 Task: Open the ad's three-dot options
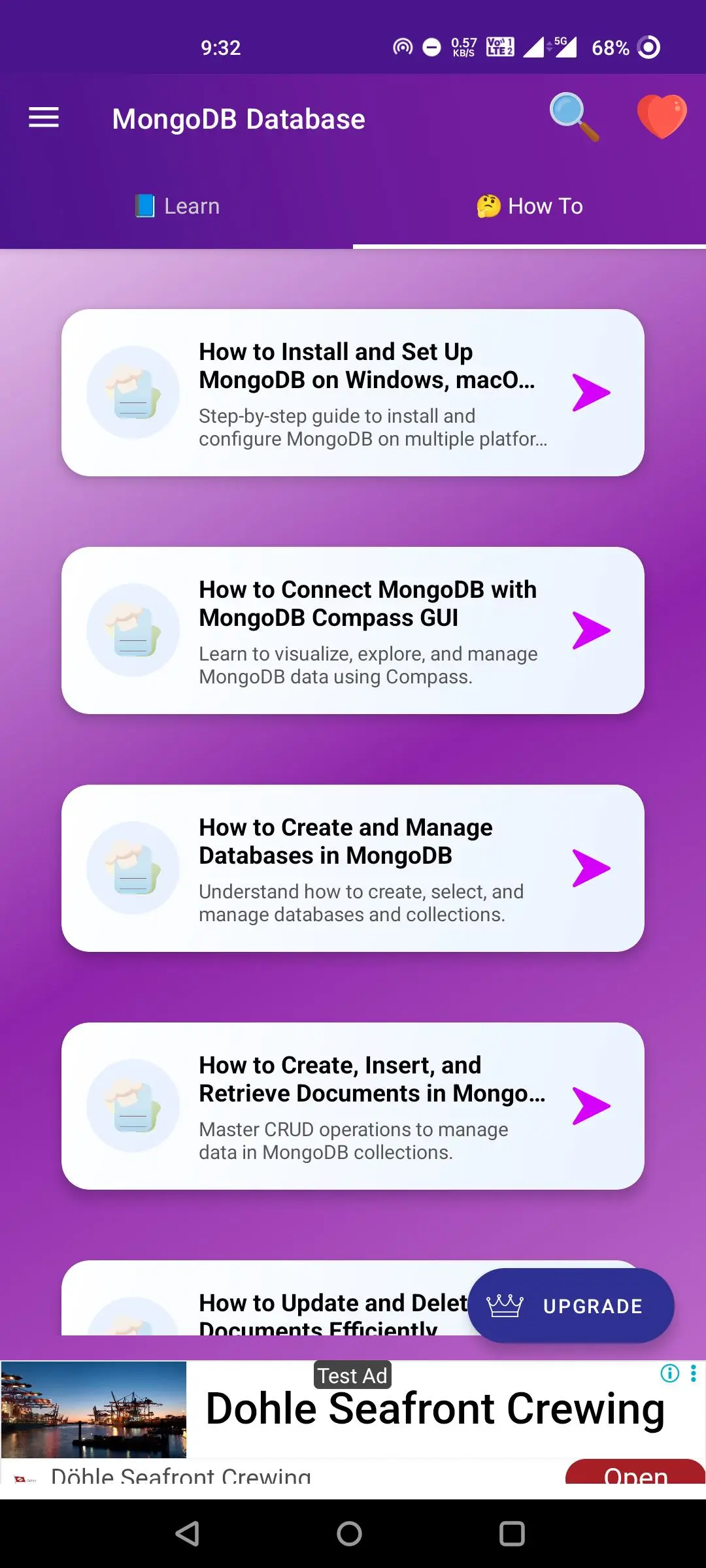694,1373
